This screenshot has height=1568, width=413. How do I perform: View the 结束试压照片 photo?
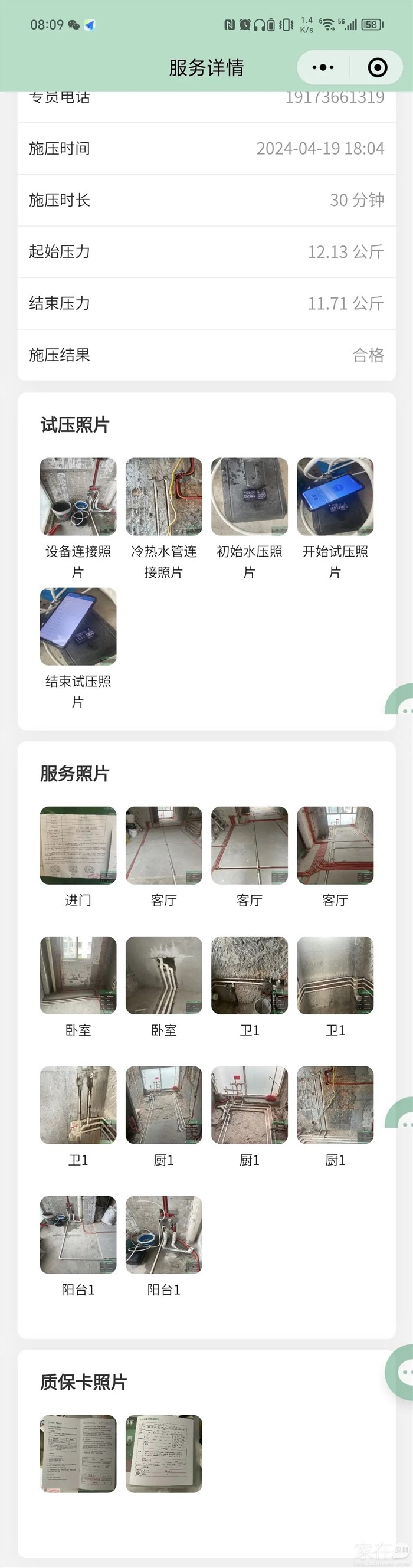tap(78, 626)
